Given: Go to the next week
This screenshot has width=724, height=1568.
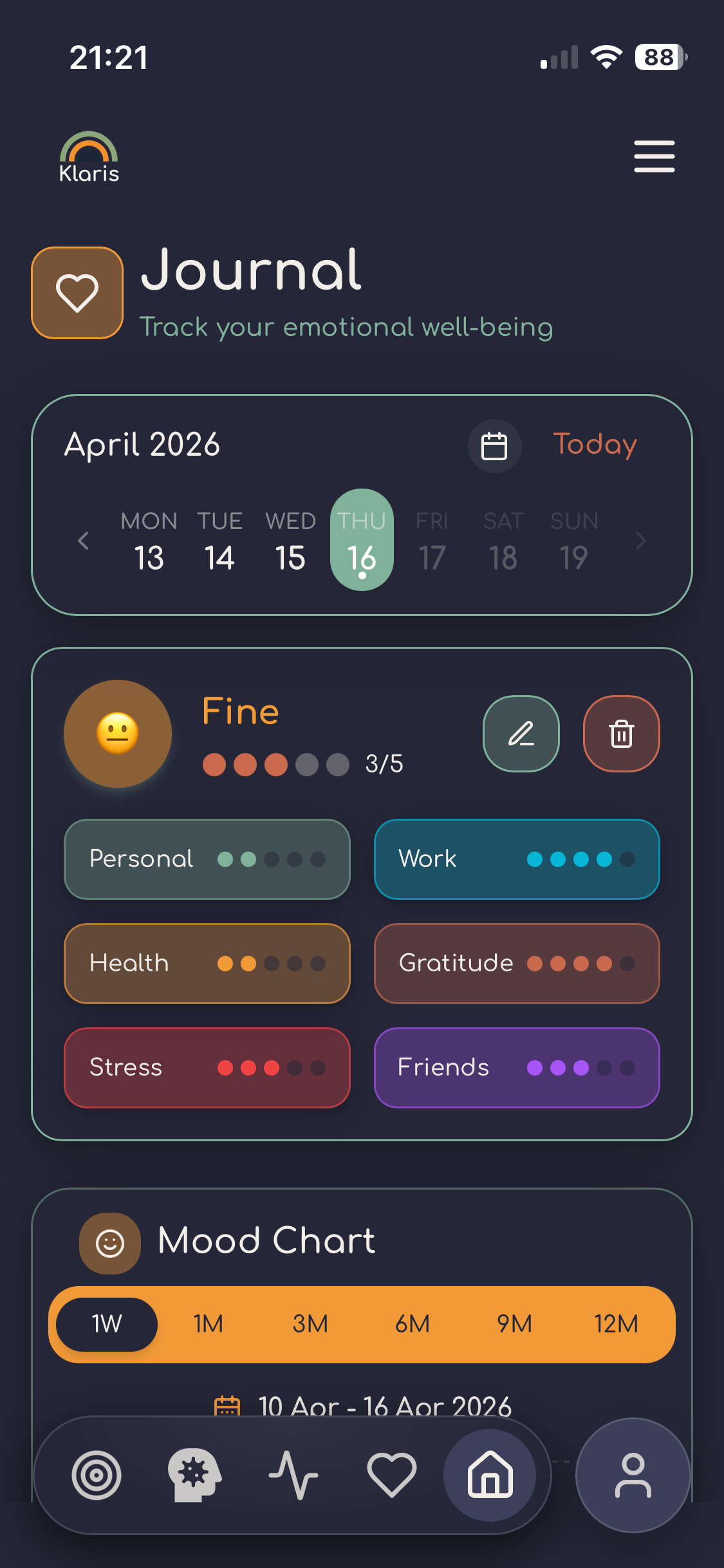Looking at the screenshot, I should tap(640, 541).
